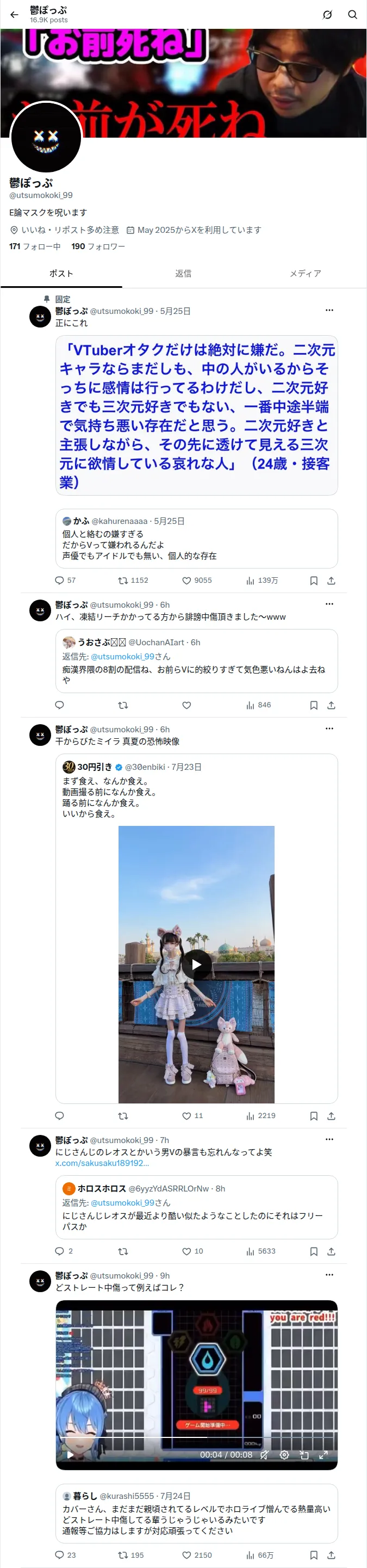Open the 190 フォロワー followers list
The height and width of the screenshot is (1568, 367).
click(98, 246)
